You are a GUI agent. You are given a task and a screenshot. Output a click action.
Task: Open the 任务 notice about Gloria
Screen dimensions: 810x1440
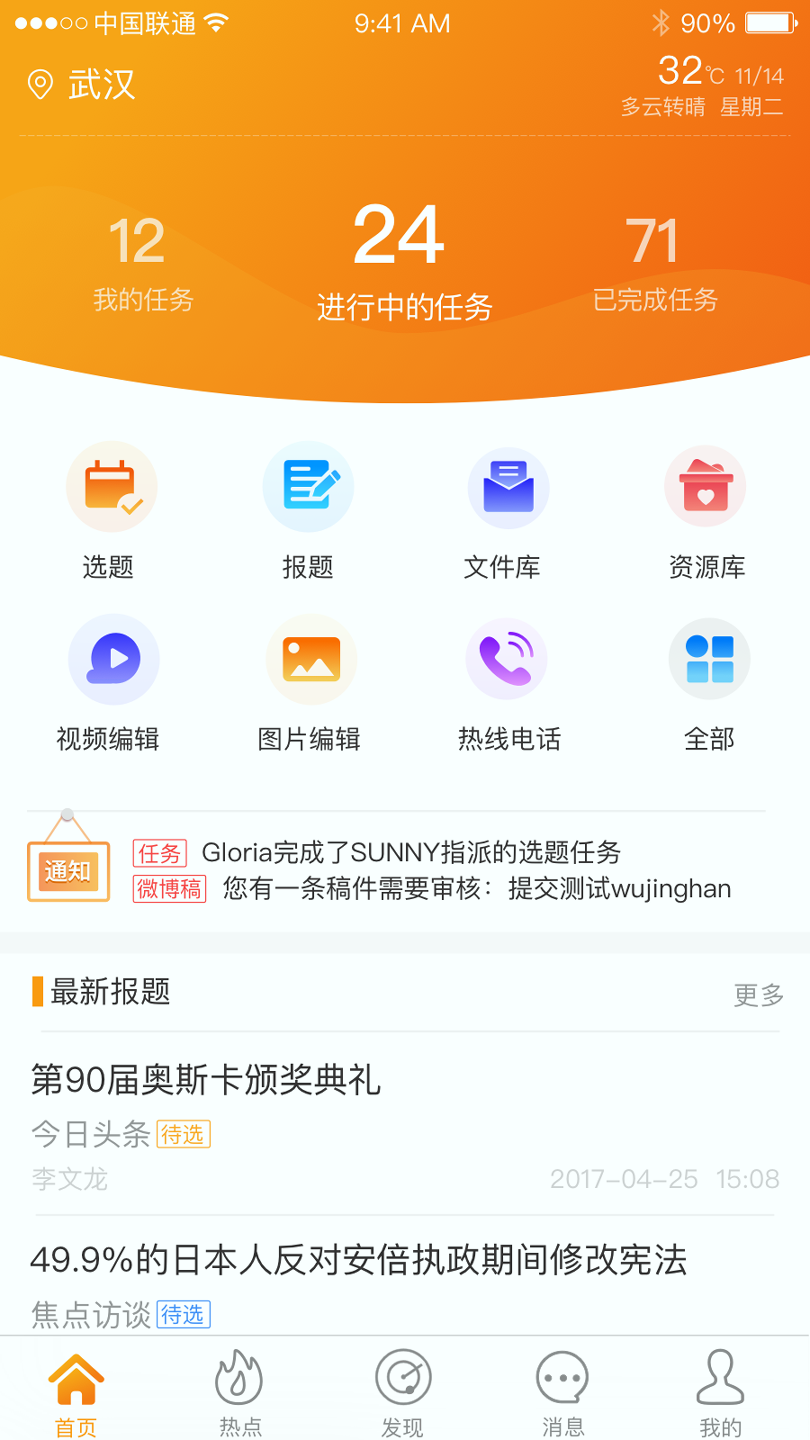(x=410, y=853)
